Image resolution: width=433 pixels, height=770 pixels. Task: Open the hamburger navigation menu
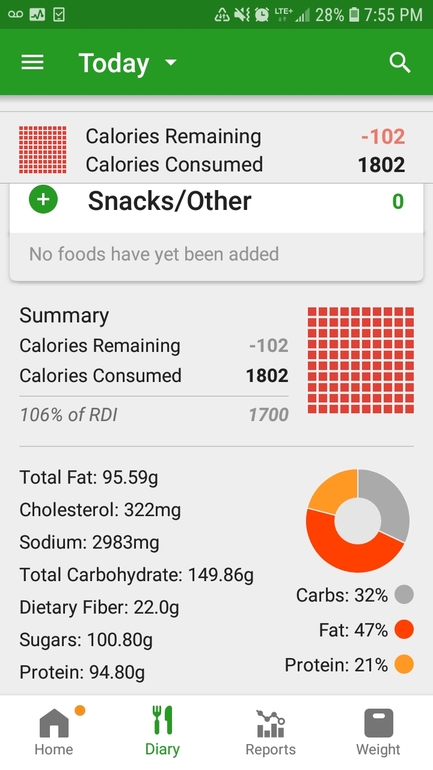32,62
